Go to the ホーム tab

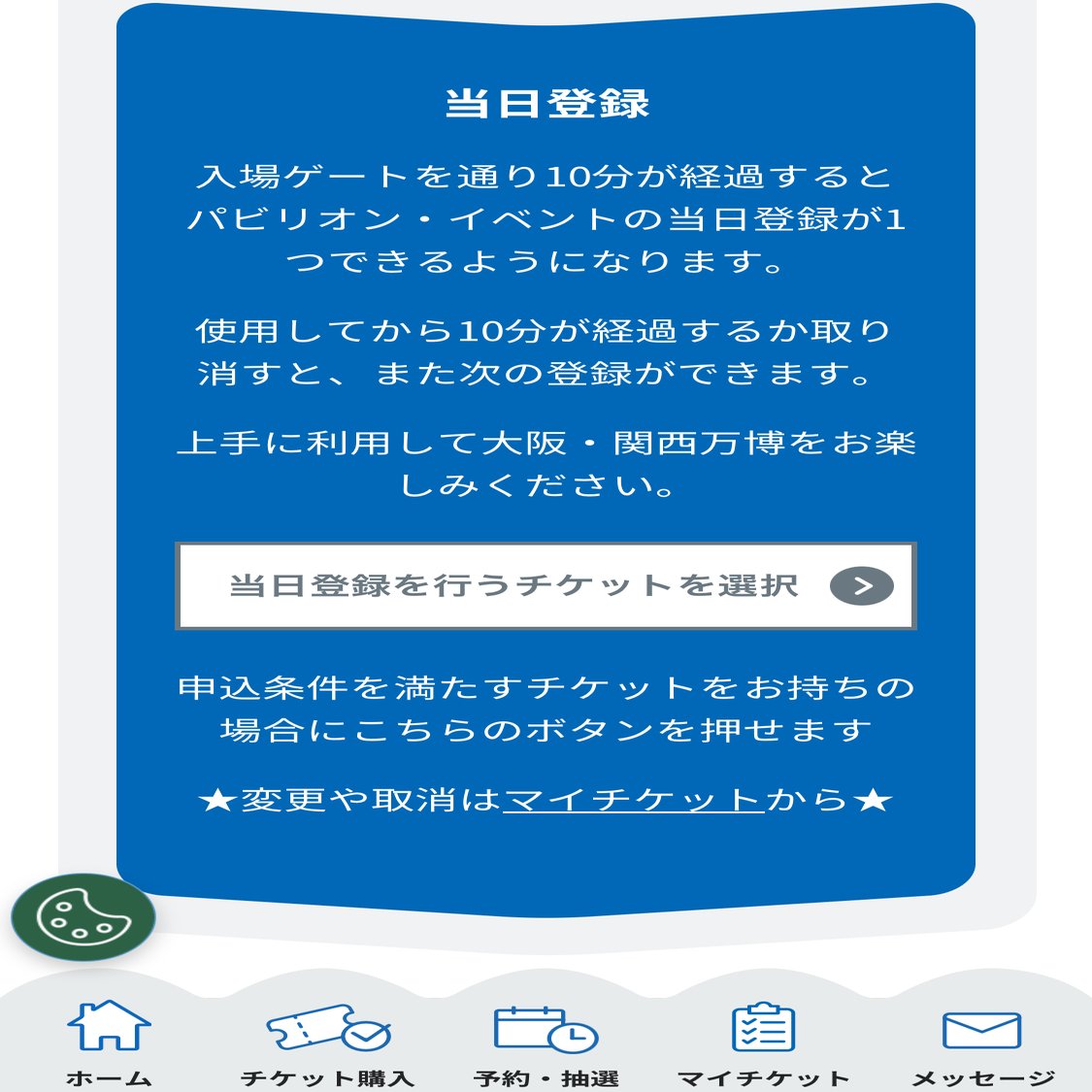point(109,1043)
